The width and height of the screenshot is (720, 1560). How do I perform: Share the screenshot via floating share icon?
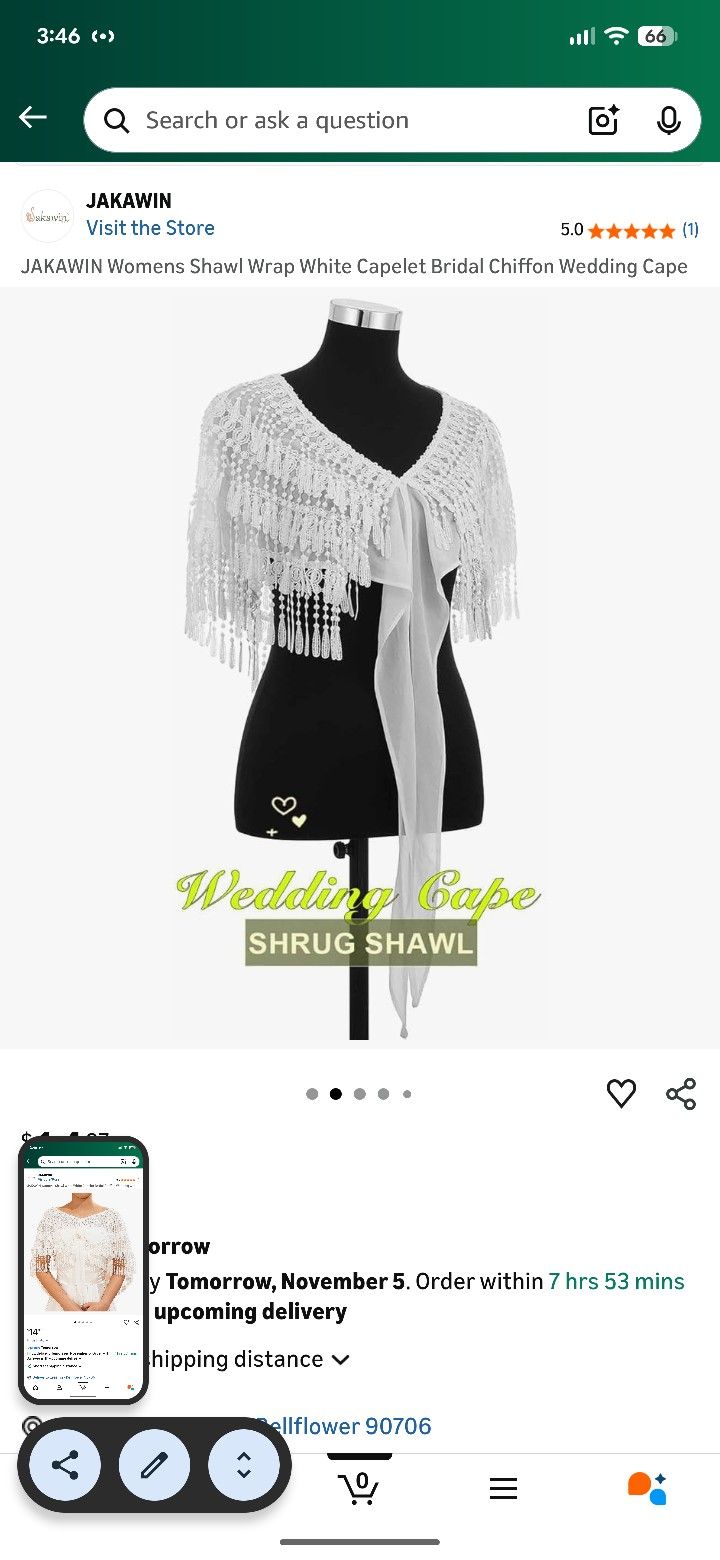pos(64,1464)
